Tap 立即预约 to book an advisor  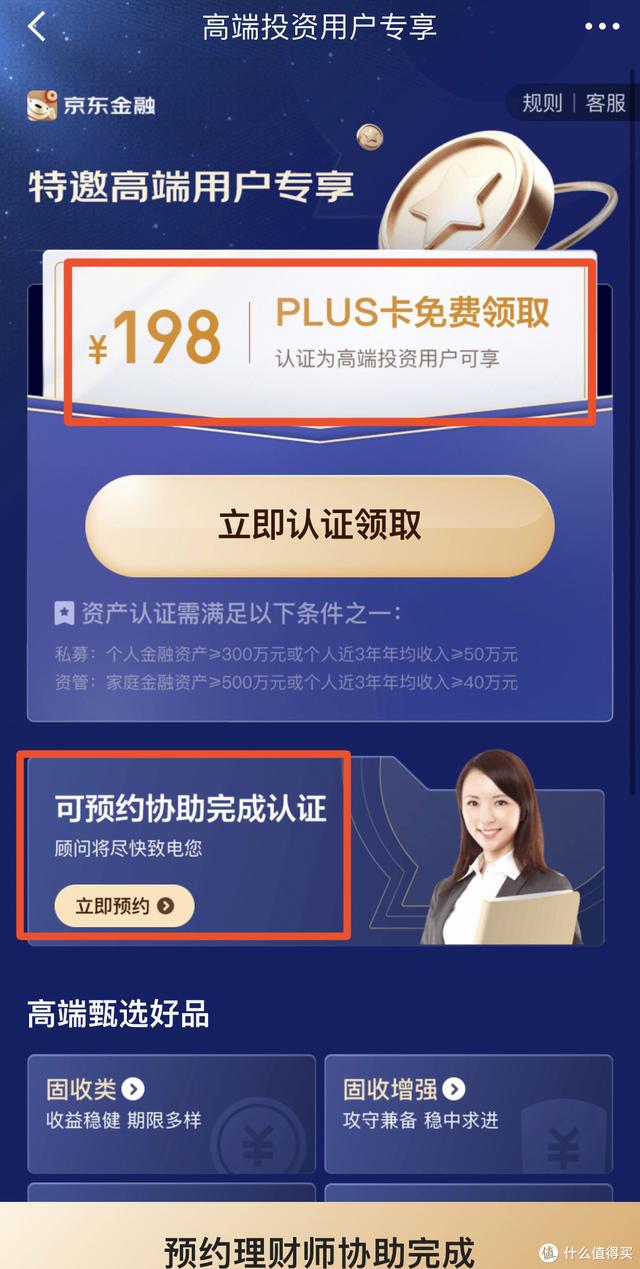[124, 906]
